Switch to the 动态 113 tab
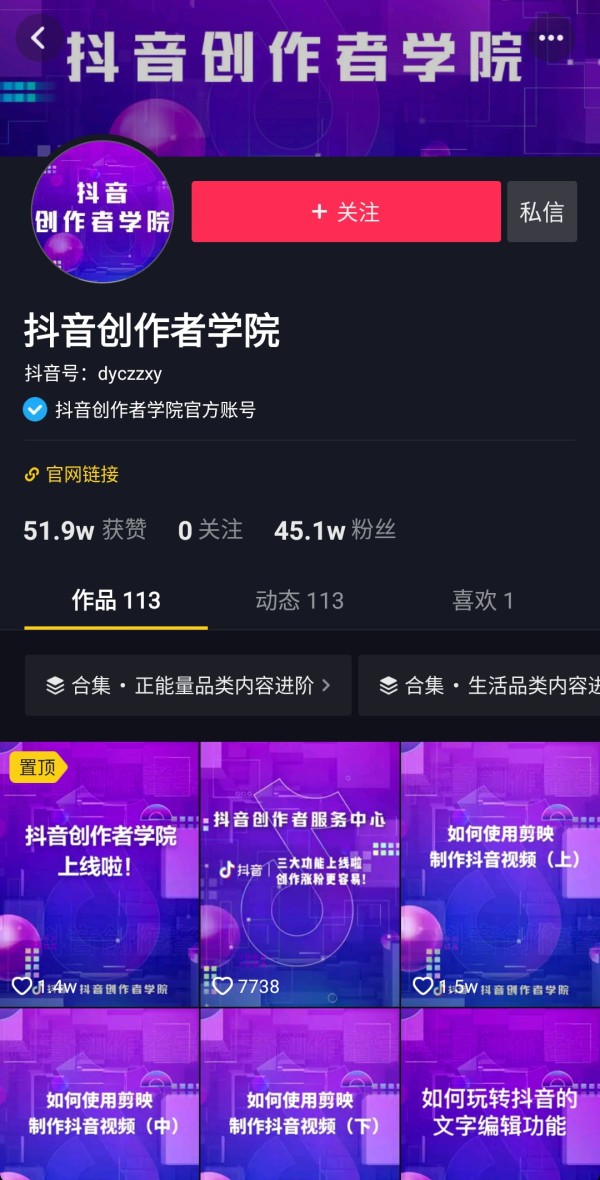Screen dimensions: 600x1180 pyautogui.click(x=300, y=601)
